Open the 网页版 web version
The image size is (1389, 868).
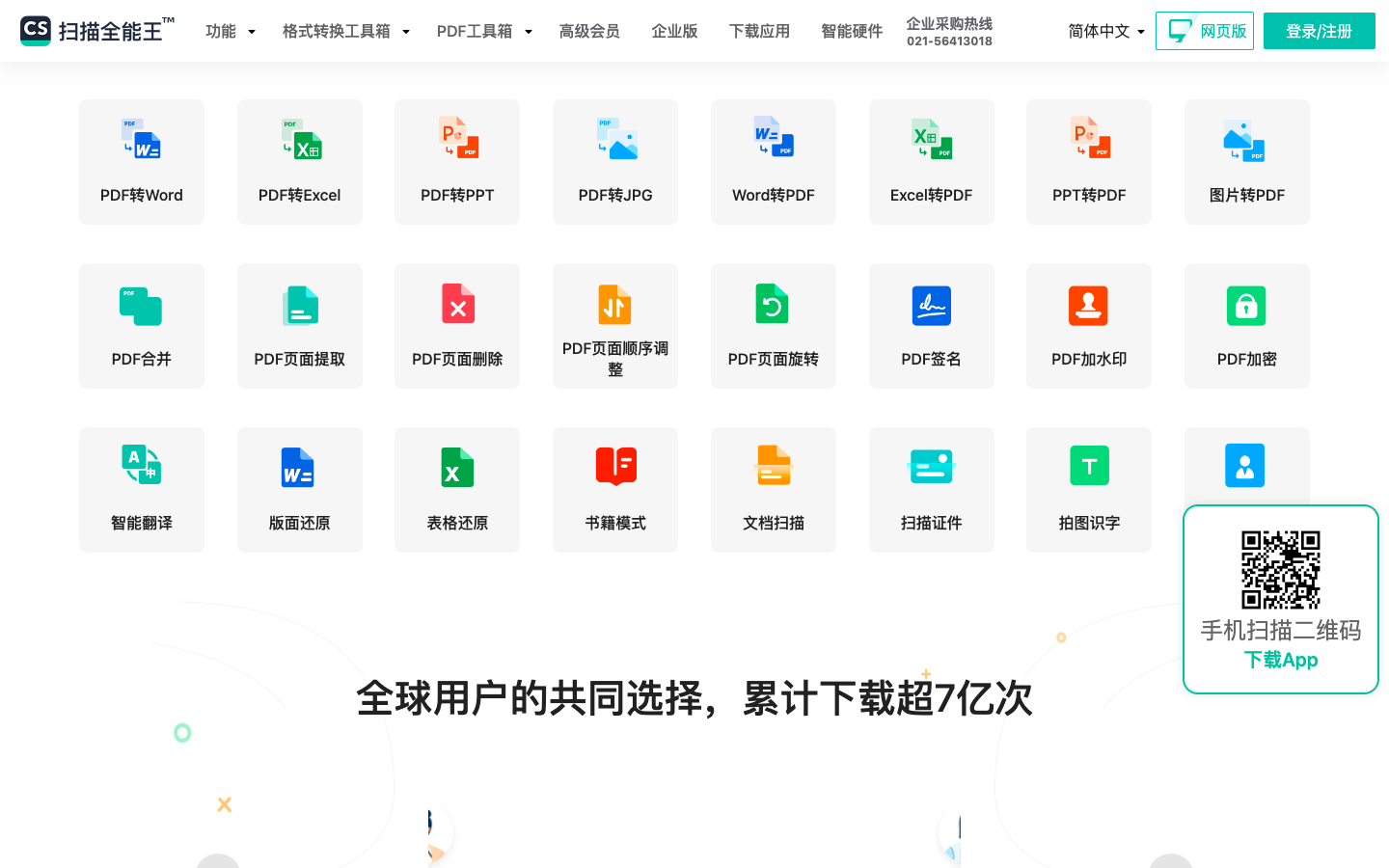tap(1205, 31)
